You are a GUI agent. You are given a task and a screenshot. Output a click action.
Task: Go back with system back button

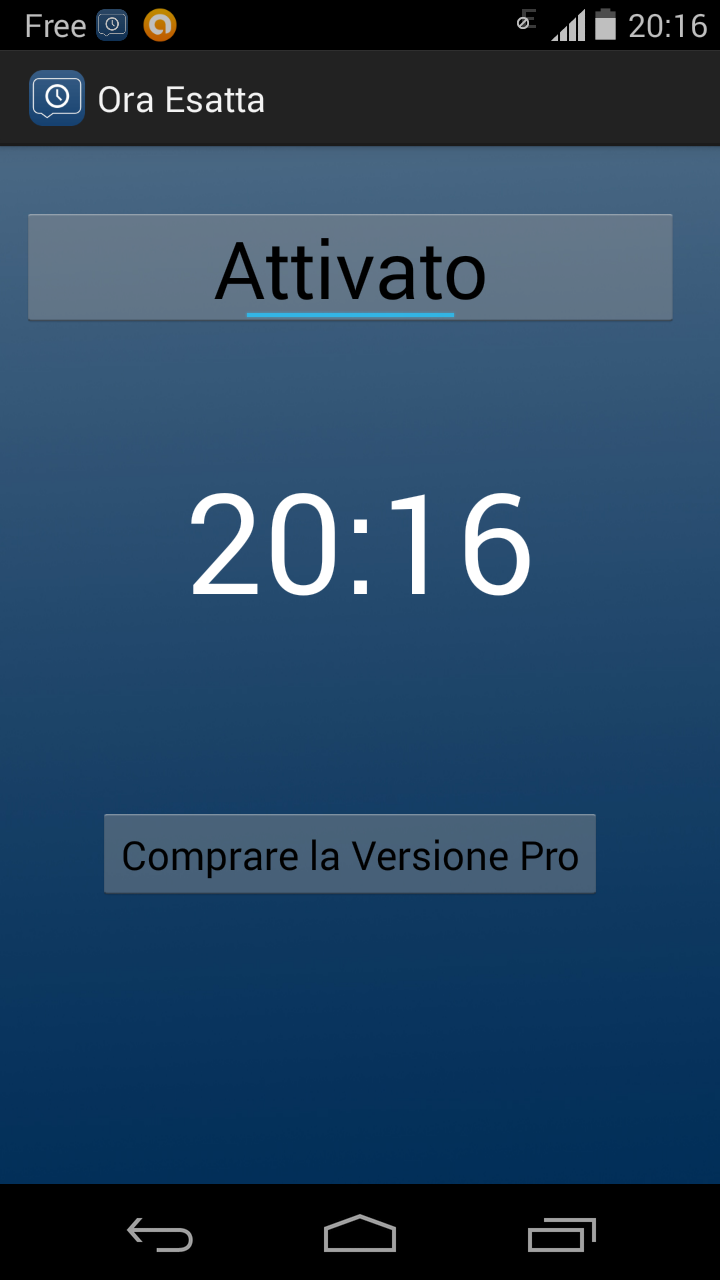pyautogui.click(x=160, y=1234)
